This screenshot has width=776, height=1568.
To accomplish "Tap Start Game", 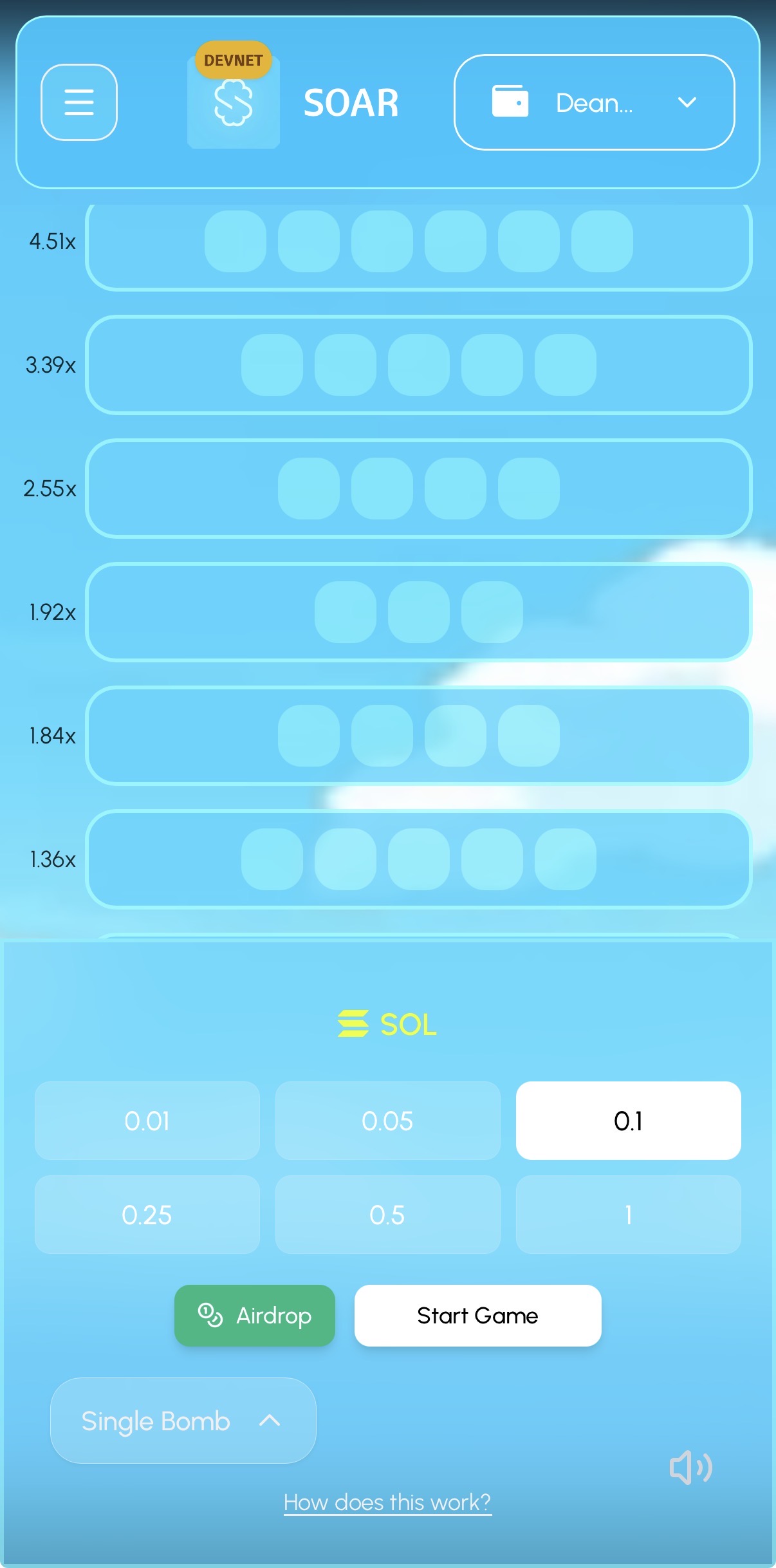I will coord(477,1315).
